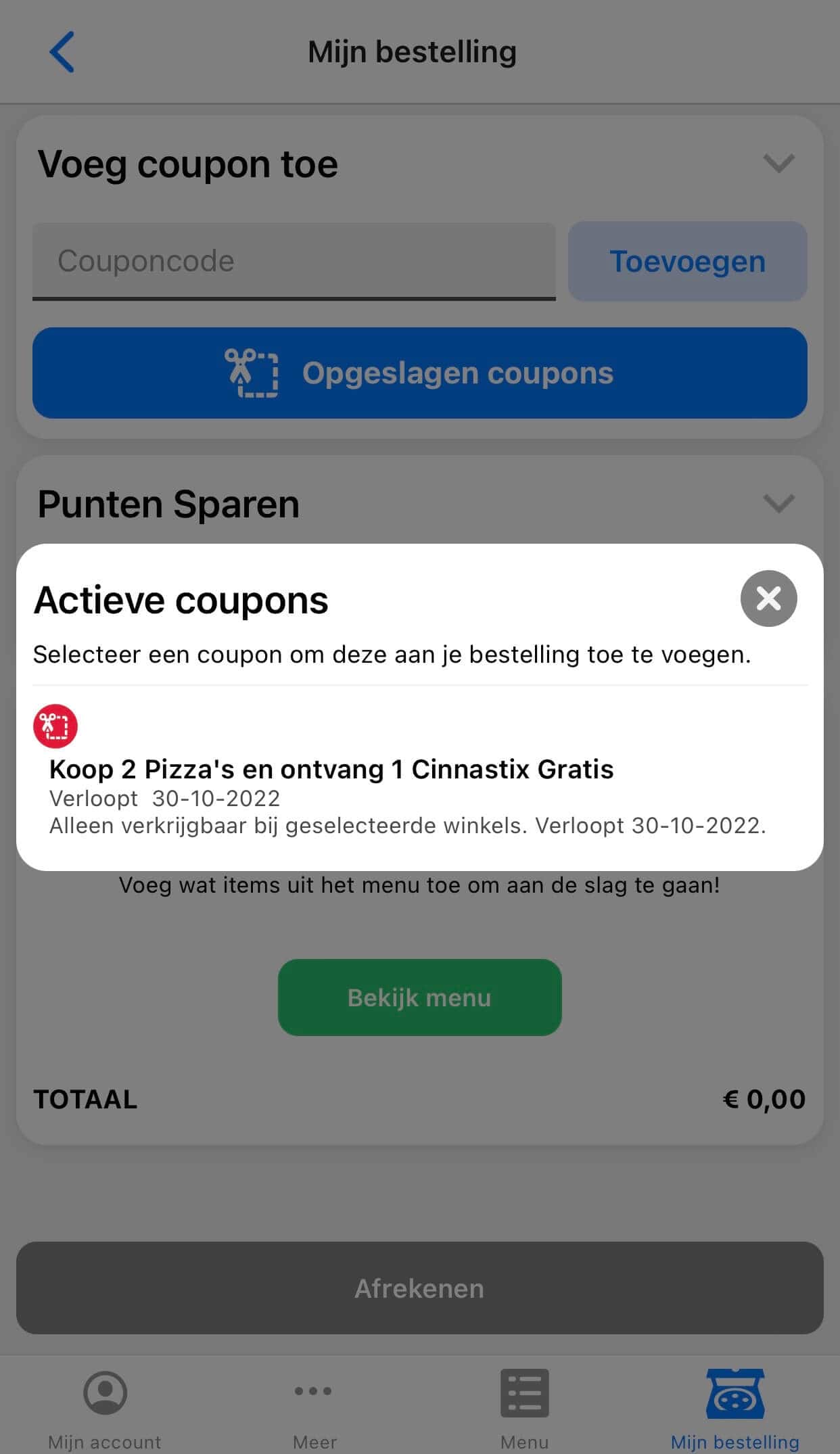Switch to the Meer tab
This screenshot has height=1454, width=840.
click(313, 1413)
